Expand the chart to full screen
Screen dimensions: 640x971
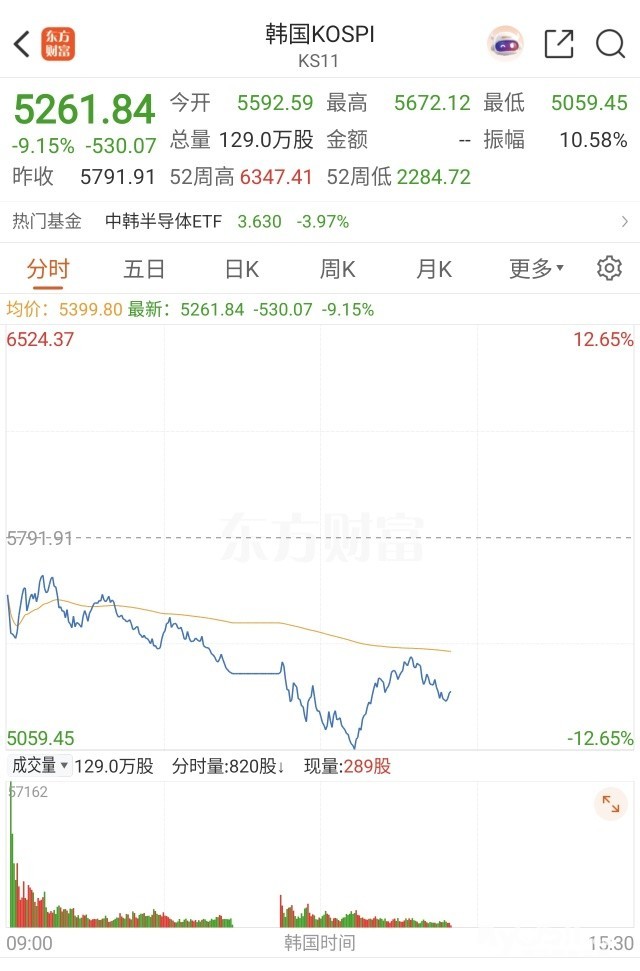(611, 804)
